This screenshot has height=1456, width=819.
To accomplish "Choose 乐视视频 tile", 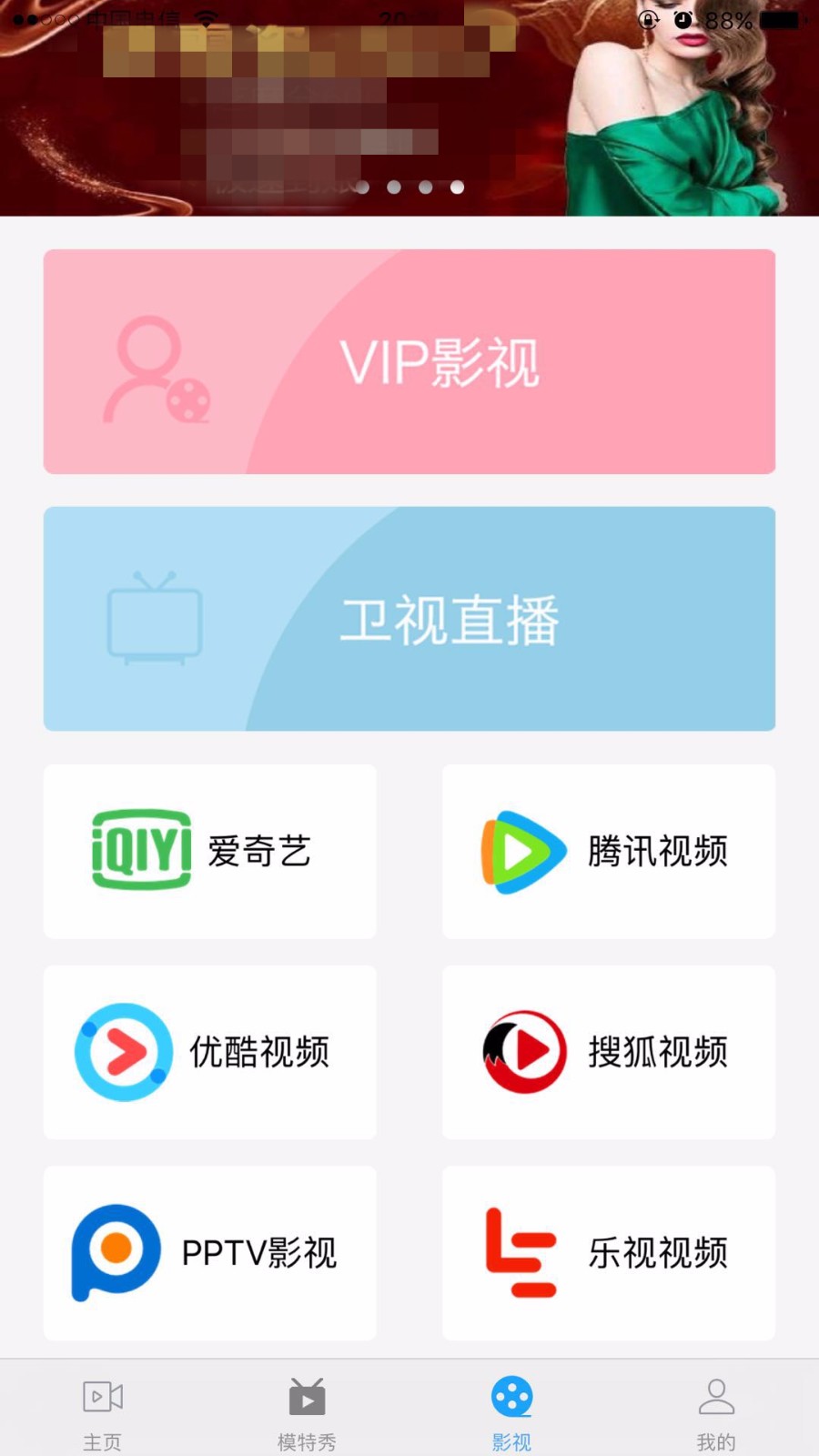I will [608, 1252].
